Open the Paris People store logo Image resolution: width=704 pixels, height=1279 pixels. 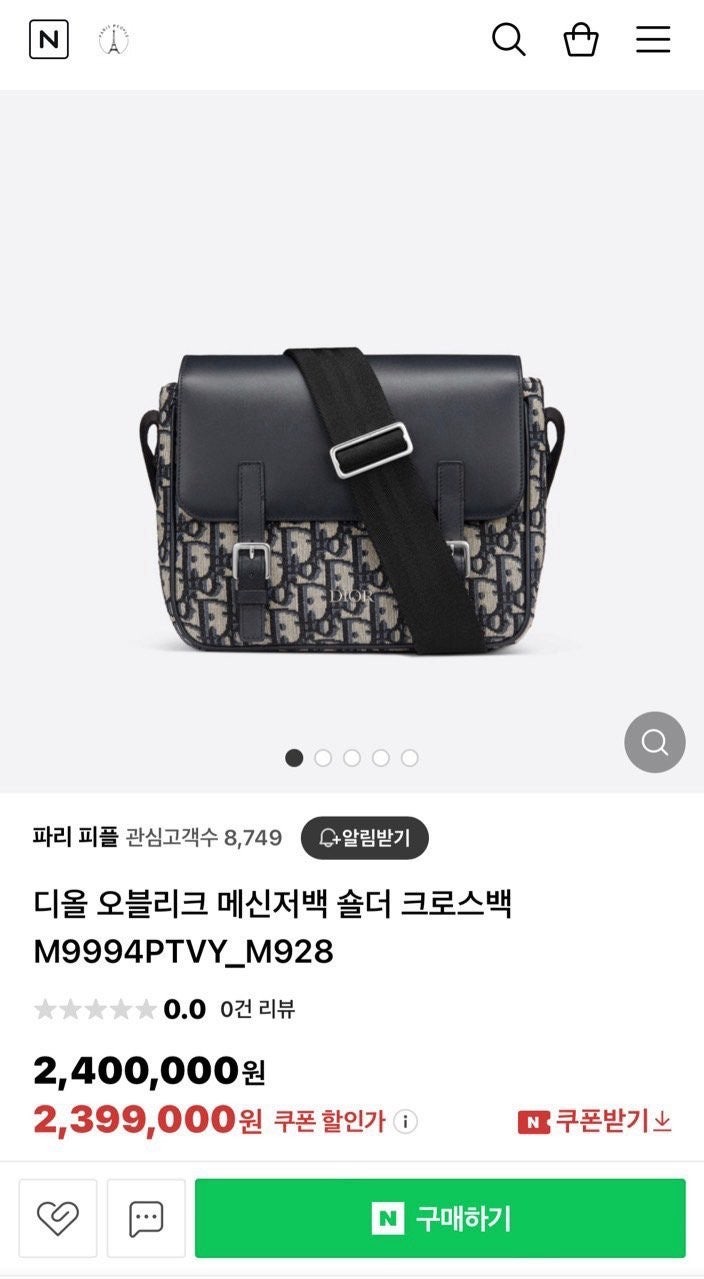pyautogui.click(x=114, y=40)
